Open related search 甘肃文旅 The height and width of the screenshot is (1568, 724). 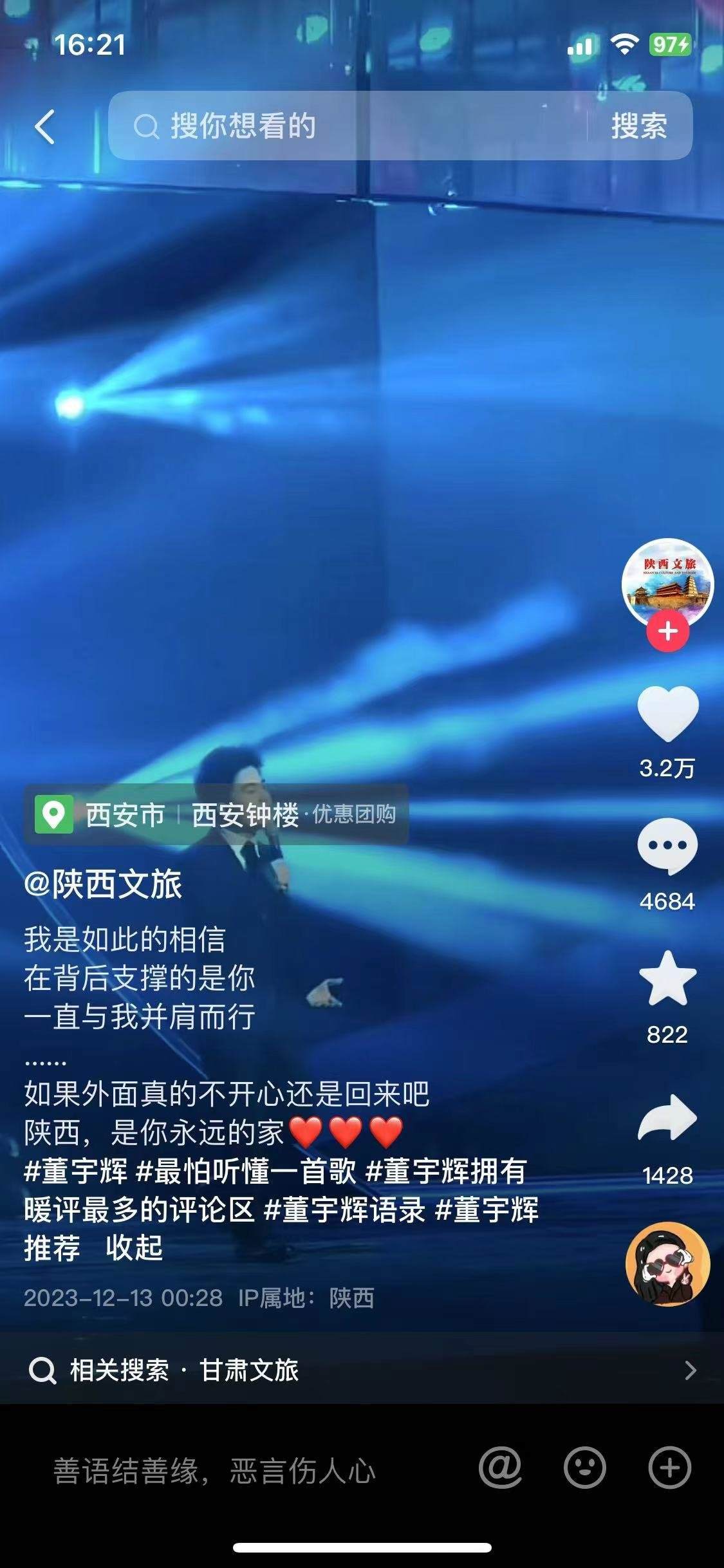click(x=248, y=1370)
